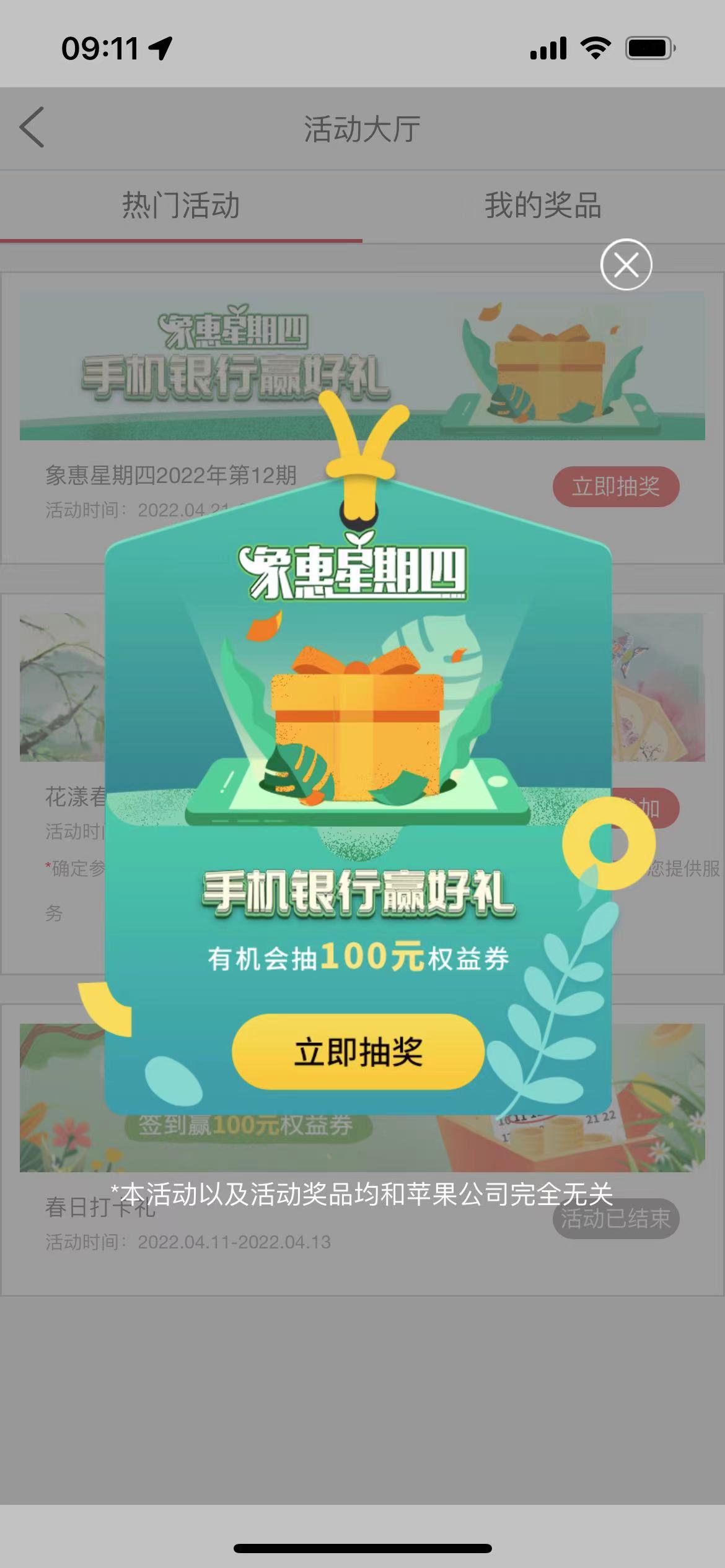Tap the yellow 立即抽奖 button in popup
This screenshot has width=725, height=1568.
tap(358, 1052)
